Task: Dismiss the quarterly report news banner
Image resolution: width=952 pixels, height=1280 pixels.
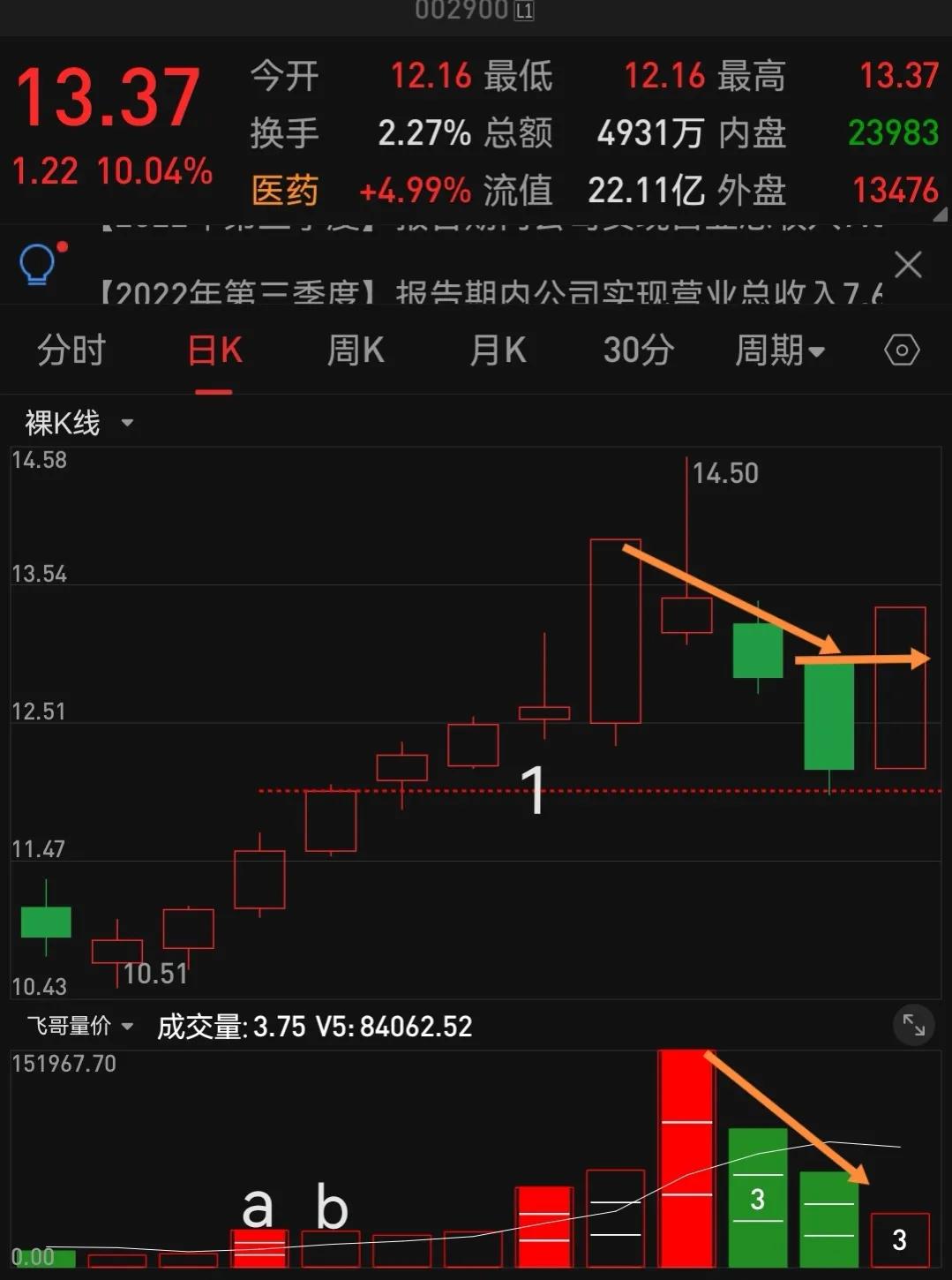Action: 908,265
